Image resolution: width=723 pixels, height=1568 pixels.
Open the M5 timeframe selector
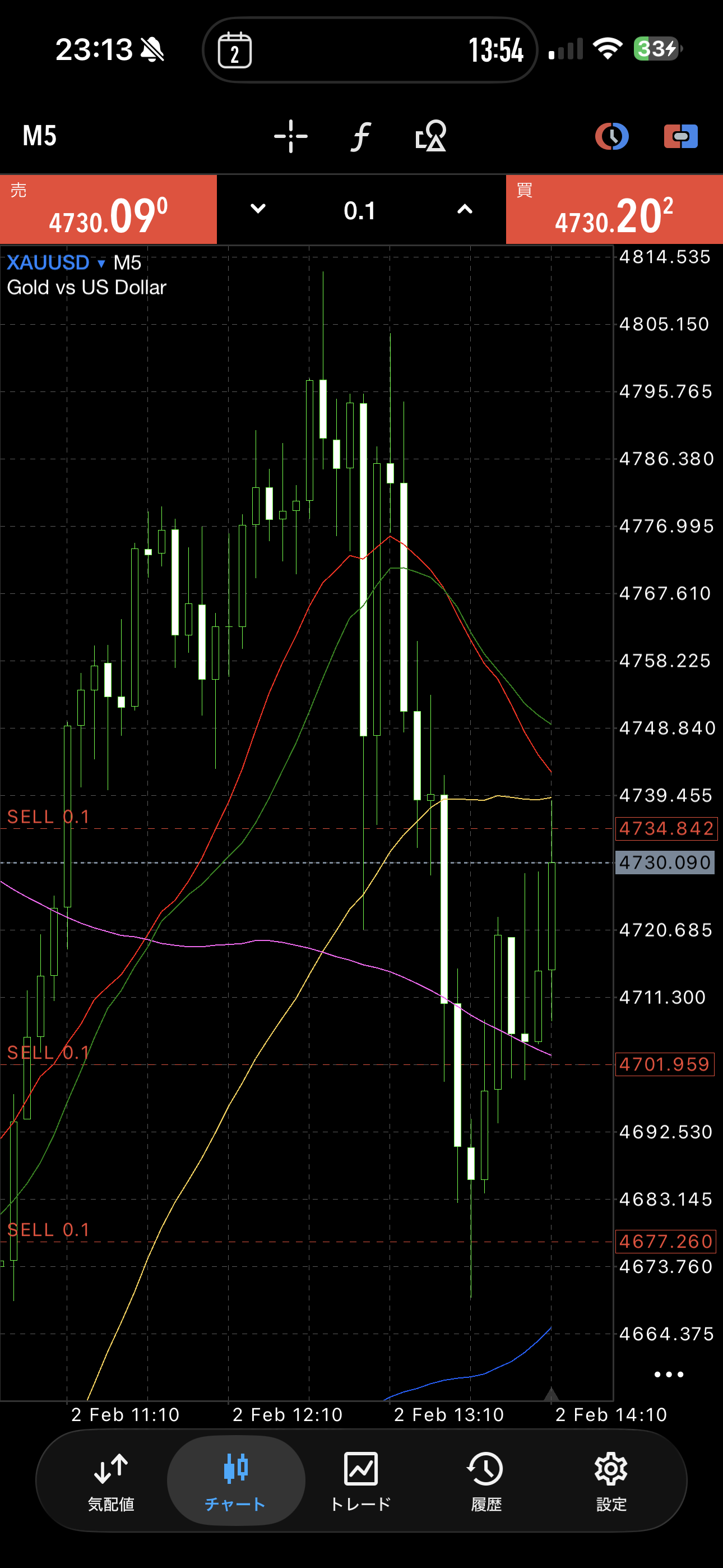point(40,136)
